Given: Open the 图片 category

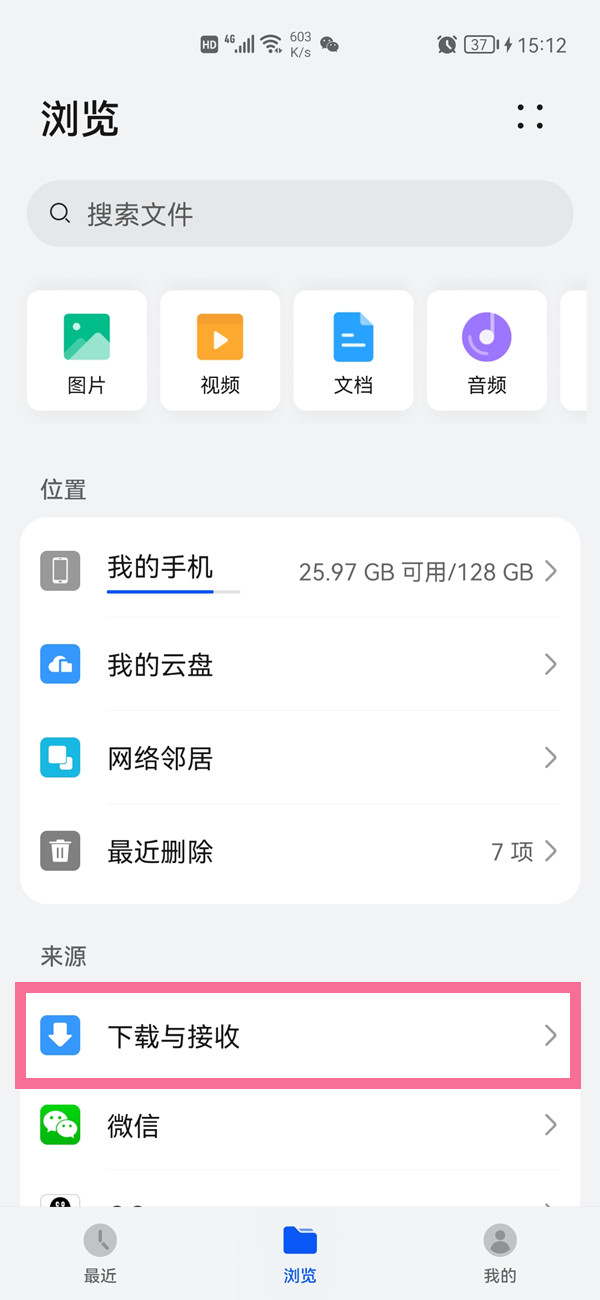Looking at the screenshot, I should (x=87, y=350).
